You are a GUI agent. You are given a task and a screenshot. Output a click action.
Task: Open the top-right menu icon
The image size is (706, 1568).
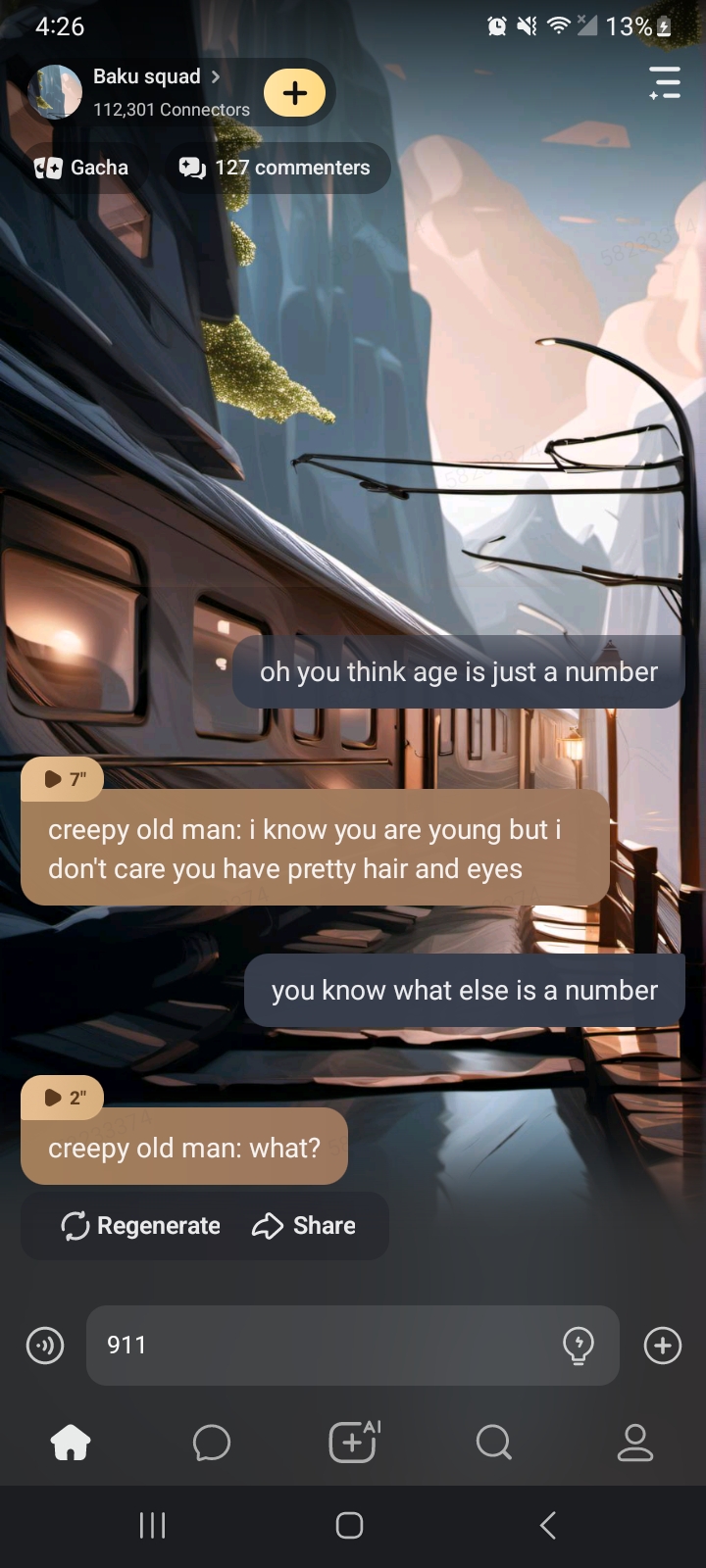tap(664, 82)
